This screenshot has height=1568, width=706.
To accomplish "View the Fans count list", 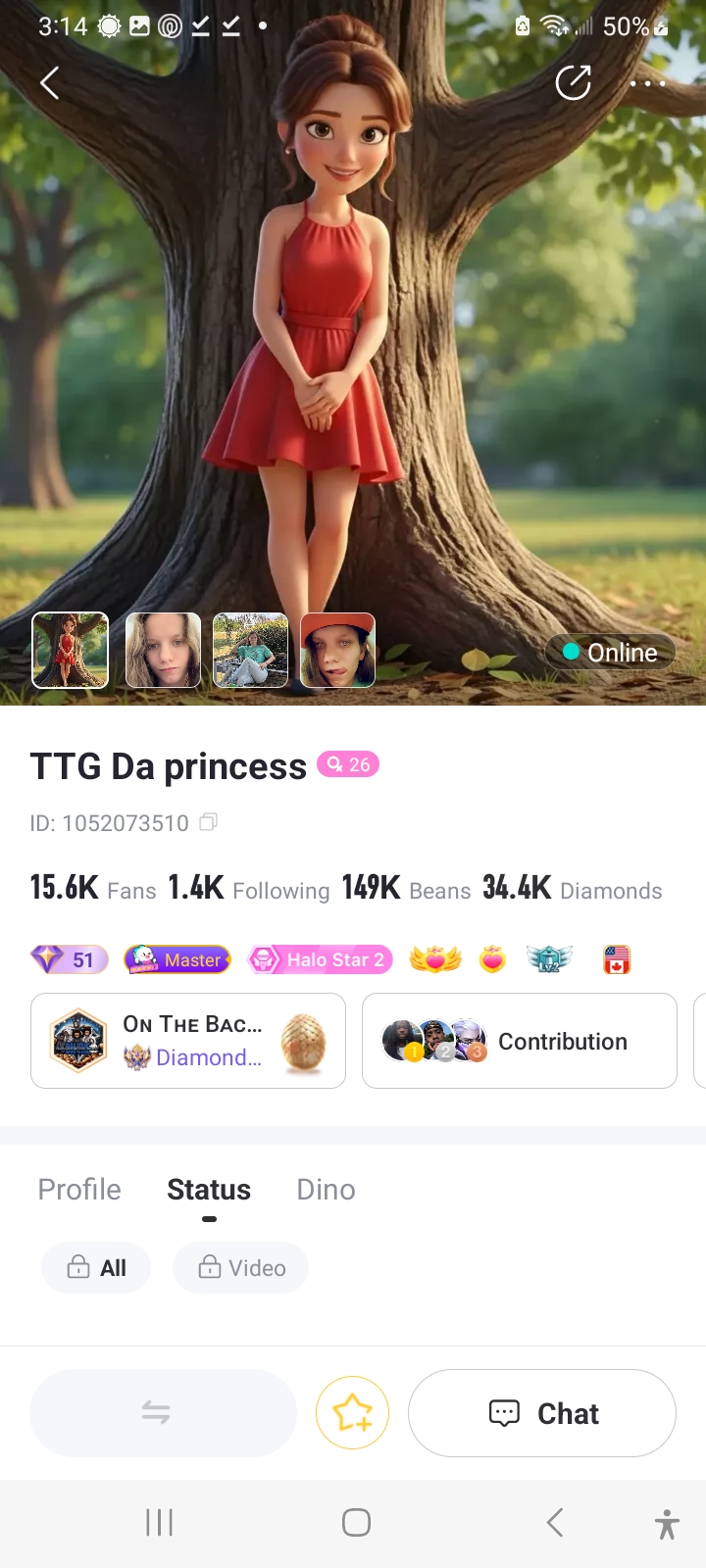I will click(93, 889).
